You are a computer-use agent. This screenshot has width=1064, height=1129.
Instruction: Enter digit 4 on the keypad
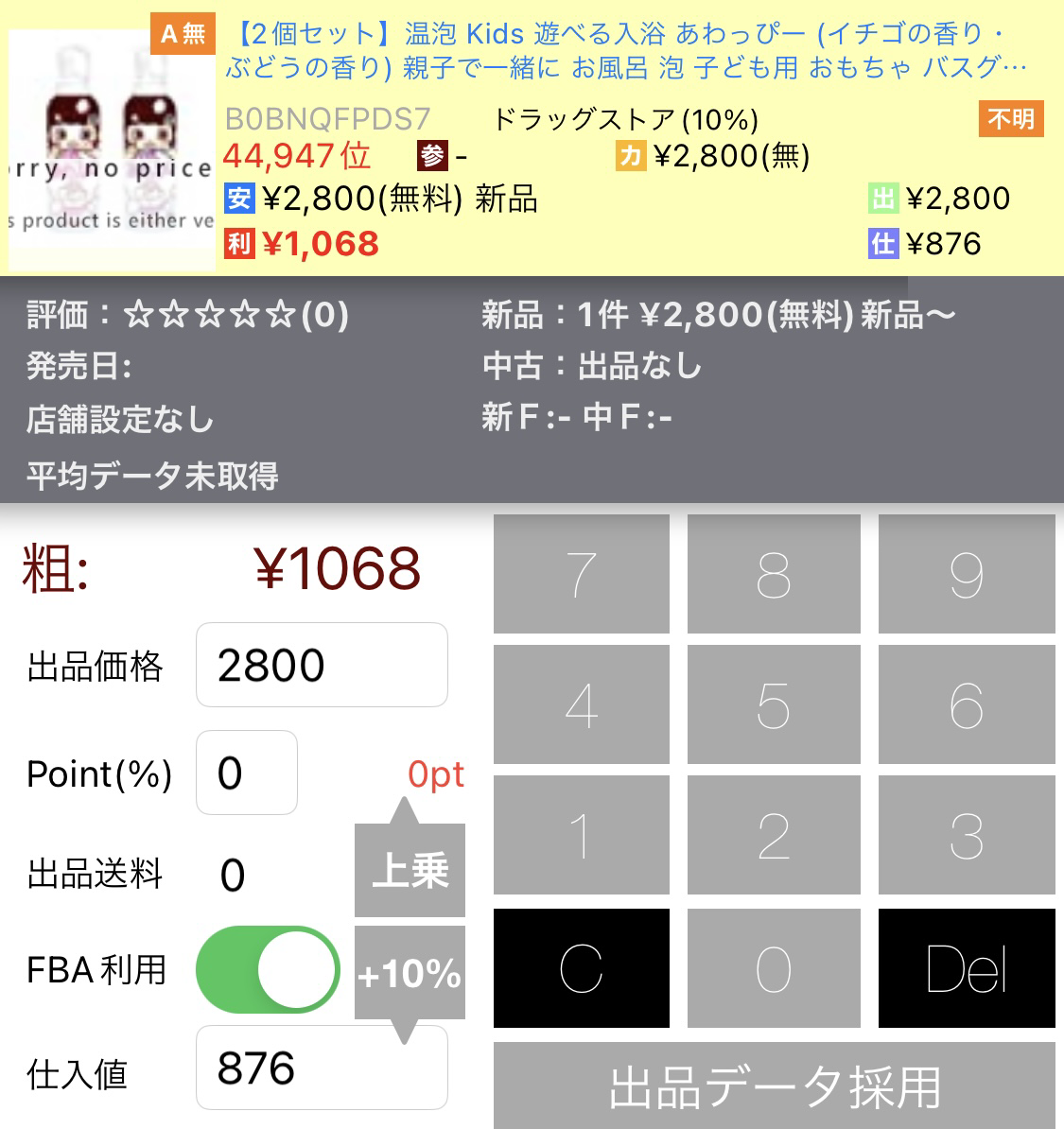point(581,704)
